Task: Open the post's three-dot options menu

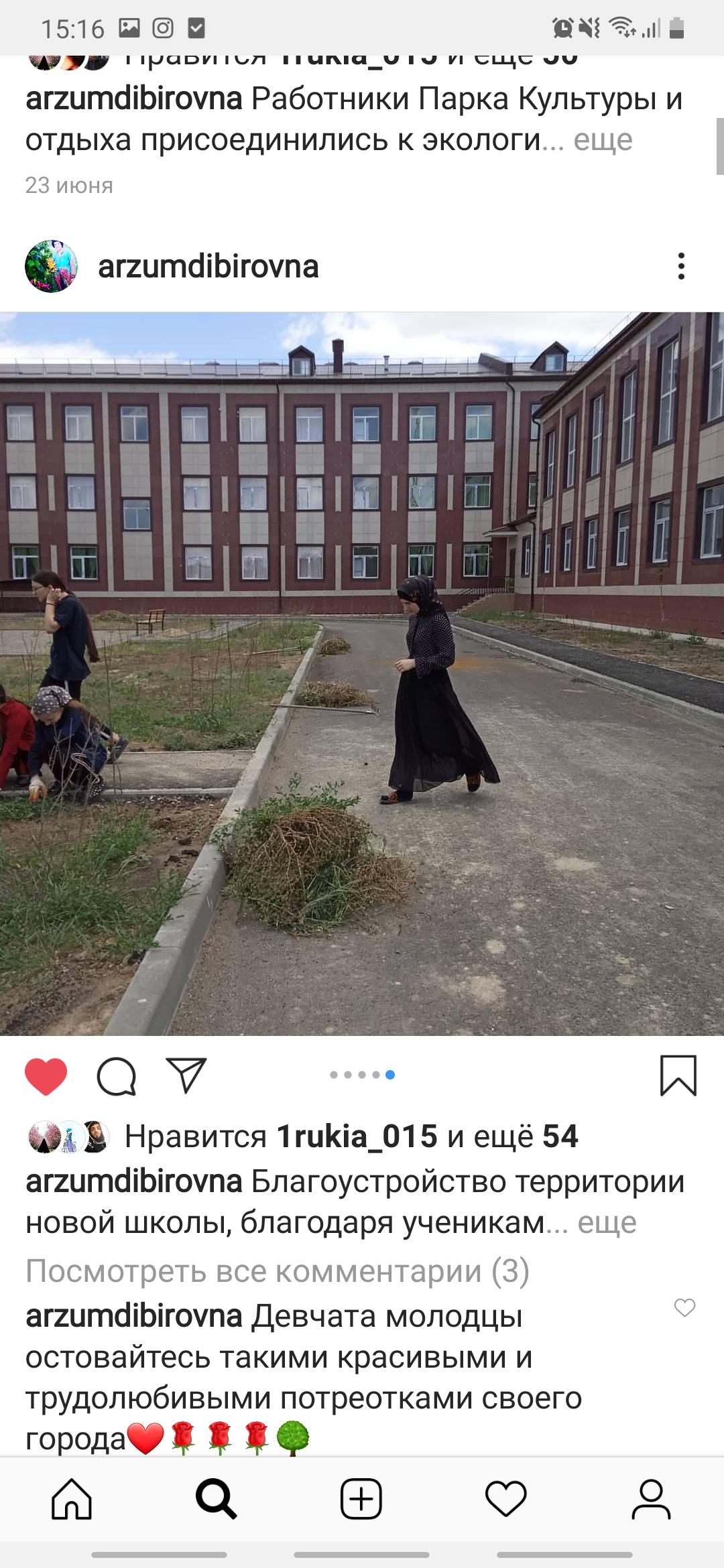Action: point(681,266)
